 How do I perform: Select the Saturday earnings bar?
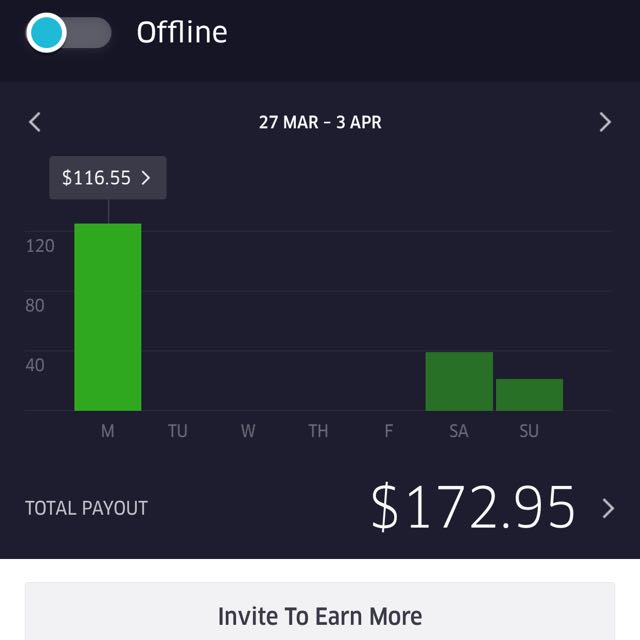click(x=459, y=381)
